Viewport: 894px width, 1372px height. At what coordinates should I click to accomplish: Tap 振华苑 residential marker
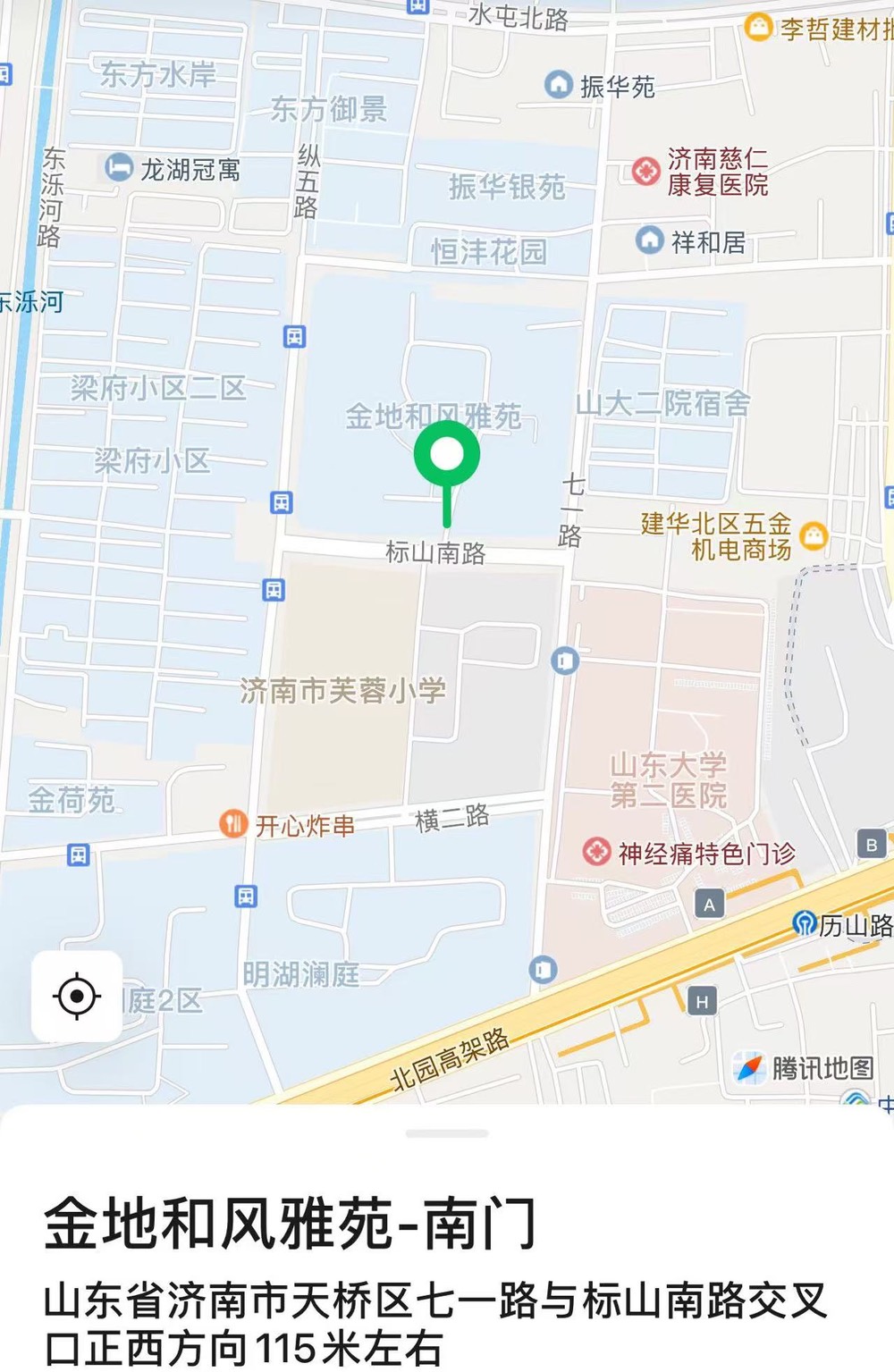(x=559, y=85)
